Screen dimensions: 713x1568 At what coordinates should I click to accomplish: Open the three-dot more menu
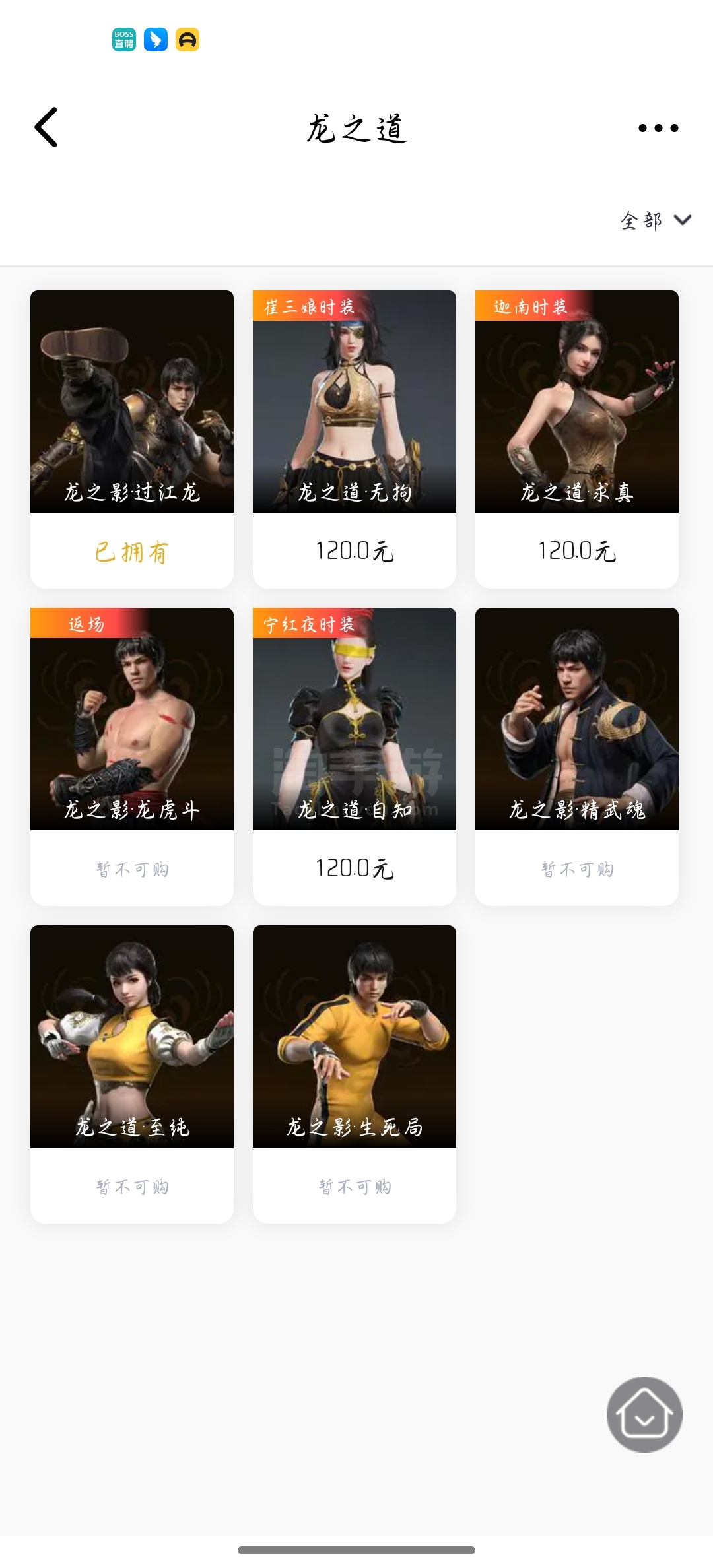(658, 128)
